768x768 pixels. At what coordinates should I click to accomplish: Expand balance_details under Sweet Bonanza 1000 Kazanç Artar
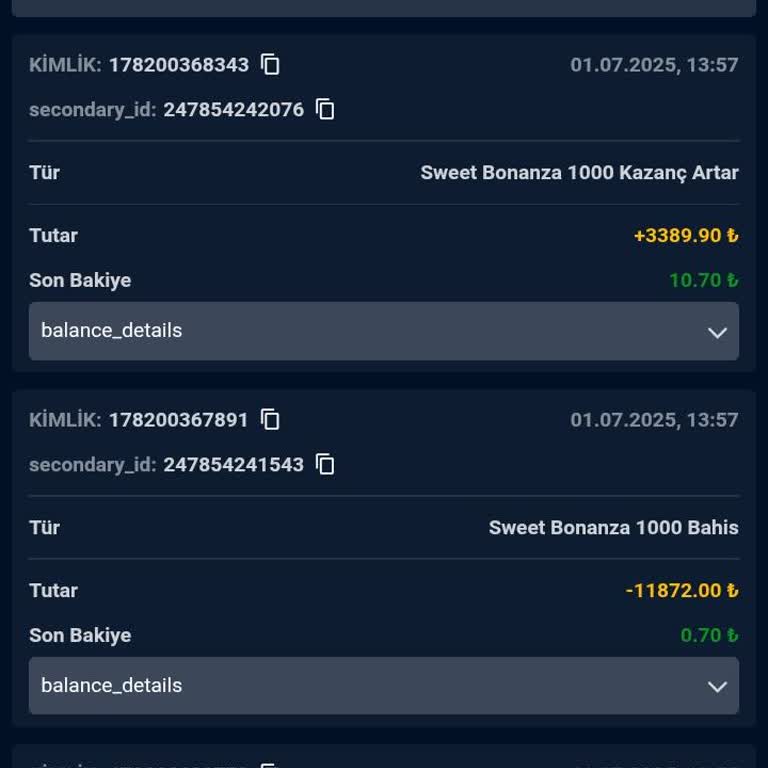[384, 331]
